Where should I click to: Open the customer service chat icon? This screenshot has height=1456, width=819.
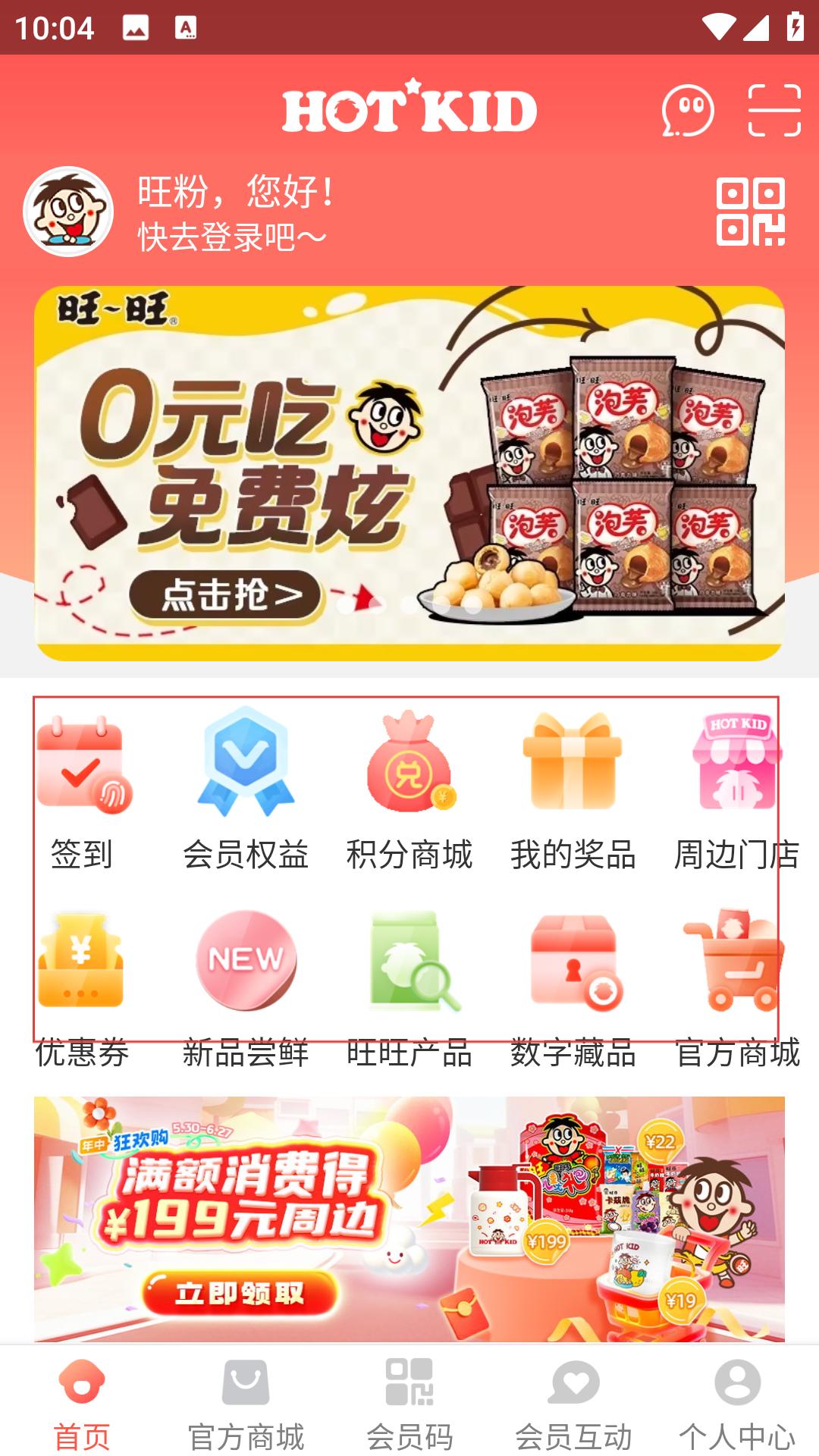tap(688, 111)
